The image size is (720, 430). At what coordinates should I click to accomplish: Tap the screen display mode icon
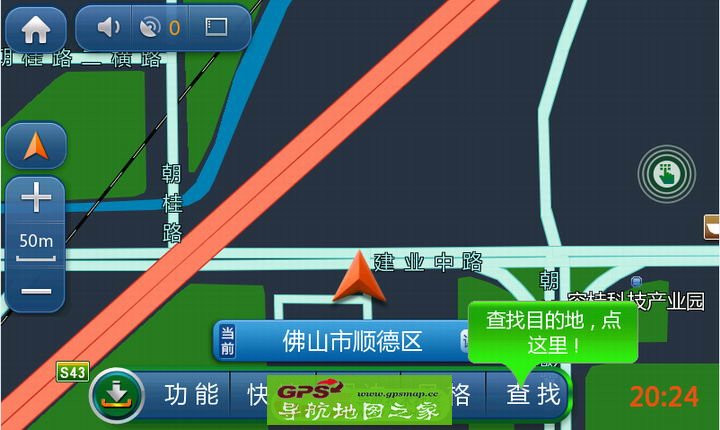coord(215,28)
